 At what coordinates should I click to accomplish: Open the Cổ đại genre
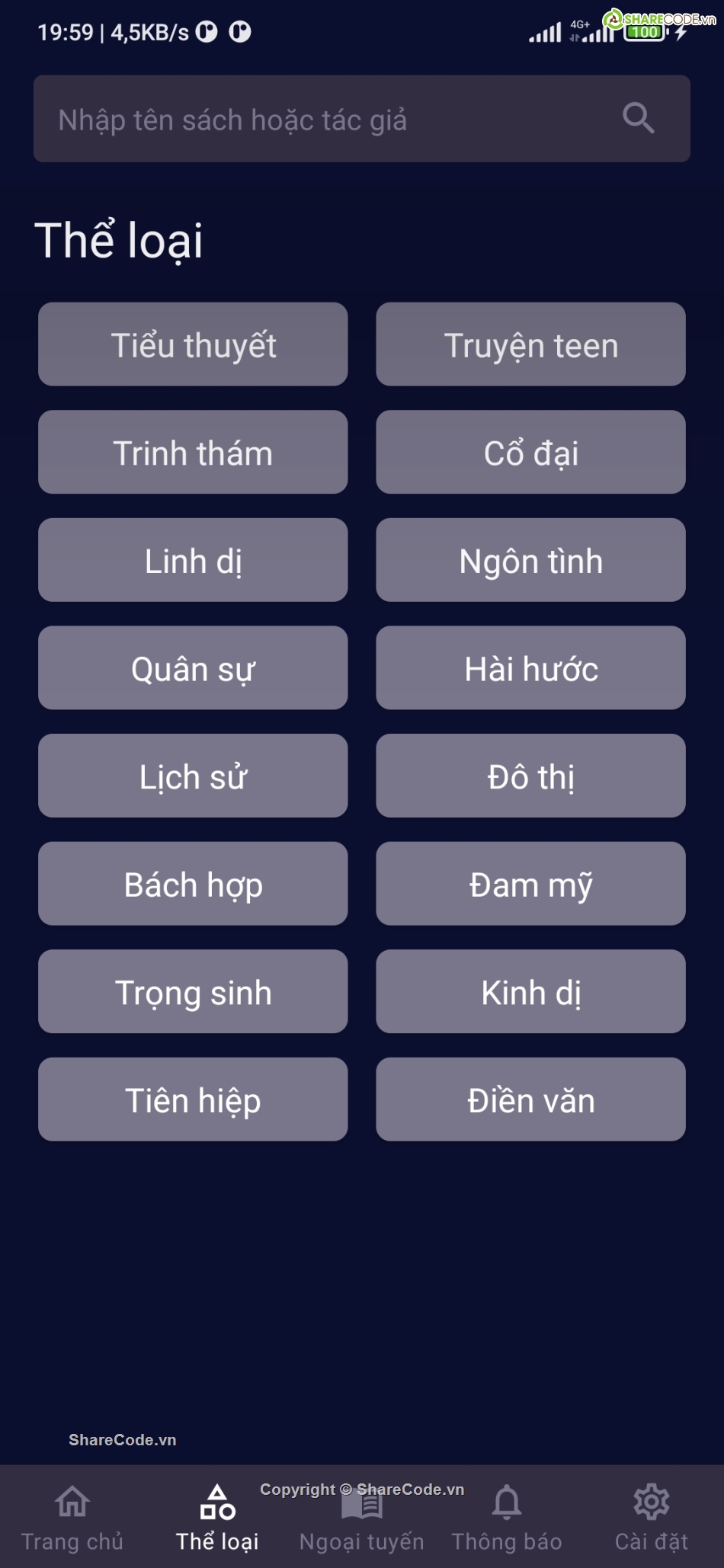530,453
